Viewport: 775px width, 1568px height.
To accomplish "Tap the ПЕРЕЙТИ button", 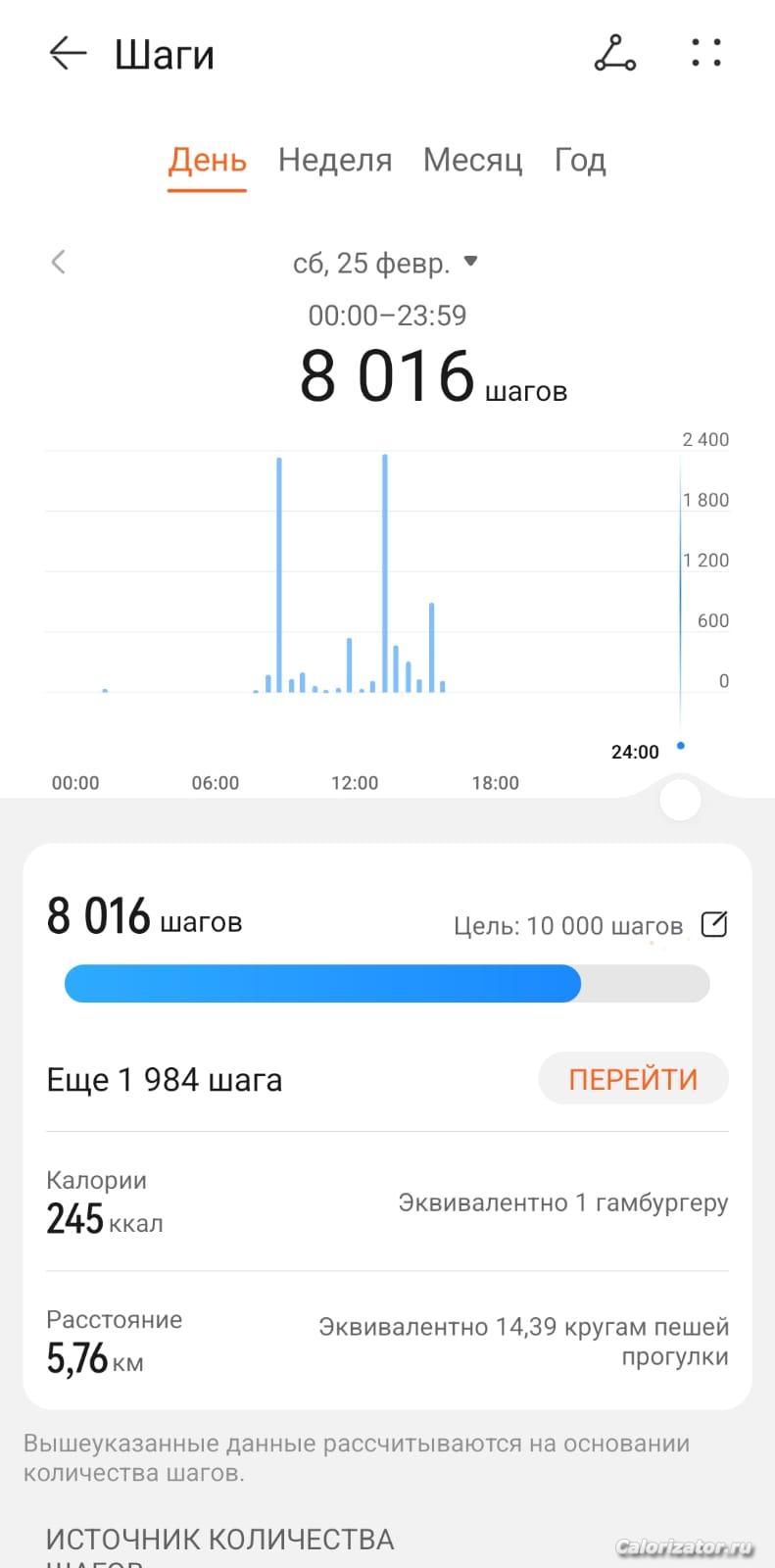I will [633, 1079].
